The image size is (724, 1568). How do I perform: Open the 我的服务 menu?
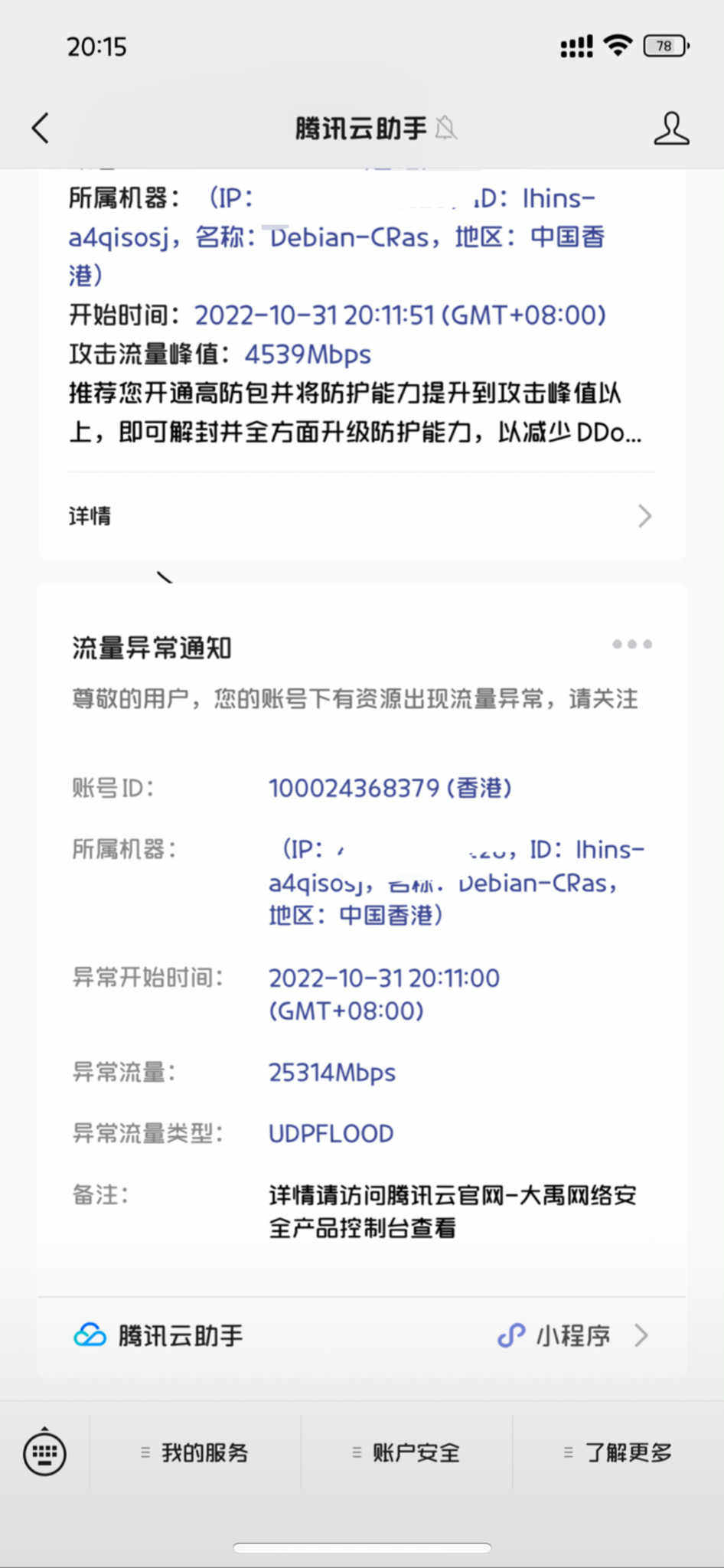(x=195, y=1452)
